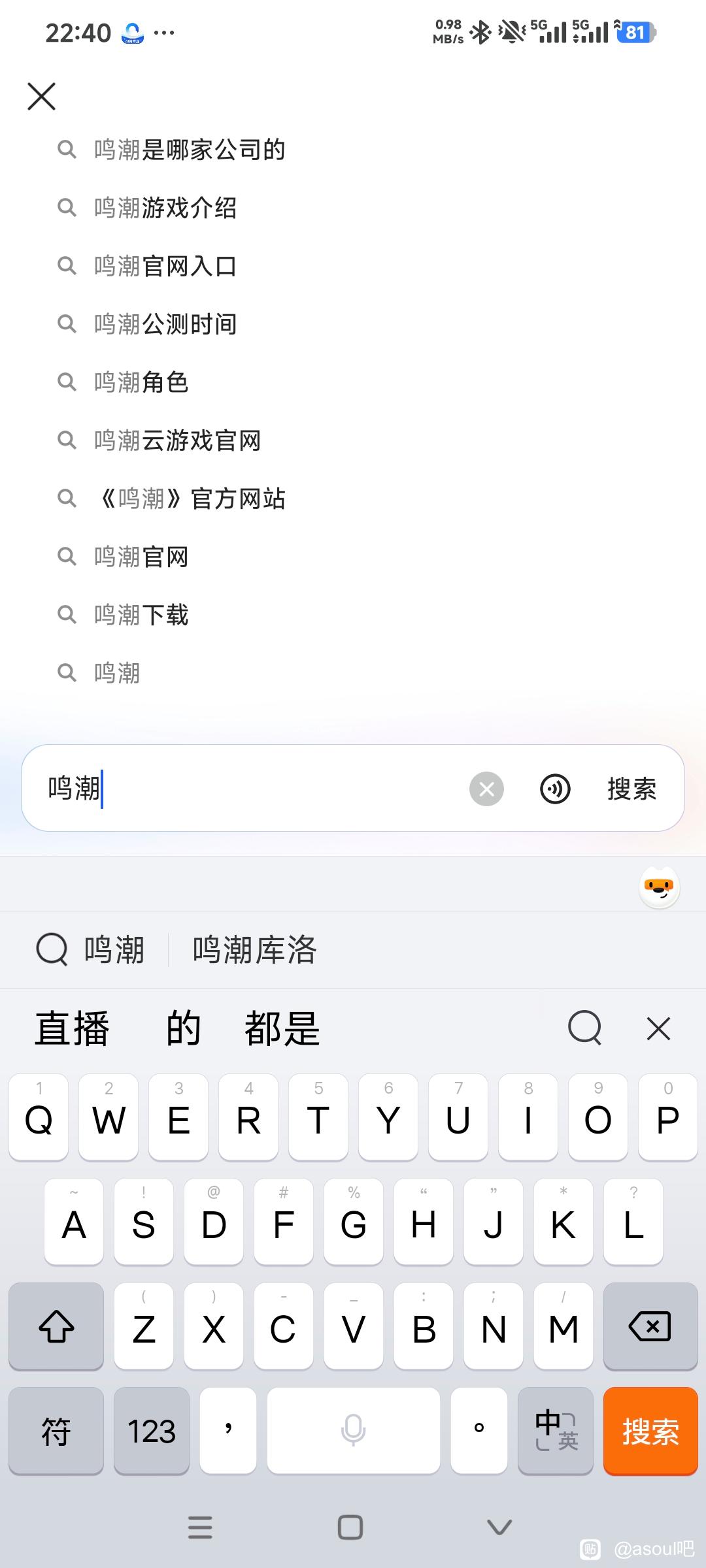Select suggestion 鸣潮是哪家公司的
The width and height of the screenshot is (706, 1568).
click(x=190, y=150)
